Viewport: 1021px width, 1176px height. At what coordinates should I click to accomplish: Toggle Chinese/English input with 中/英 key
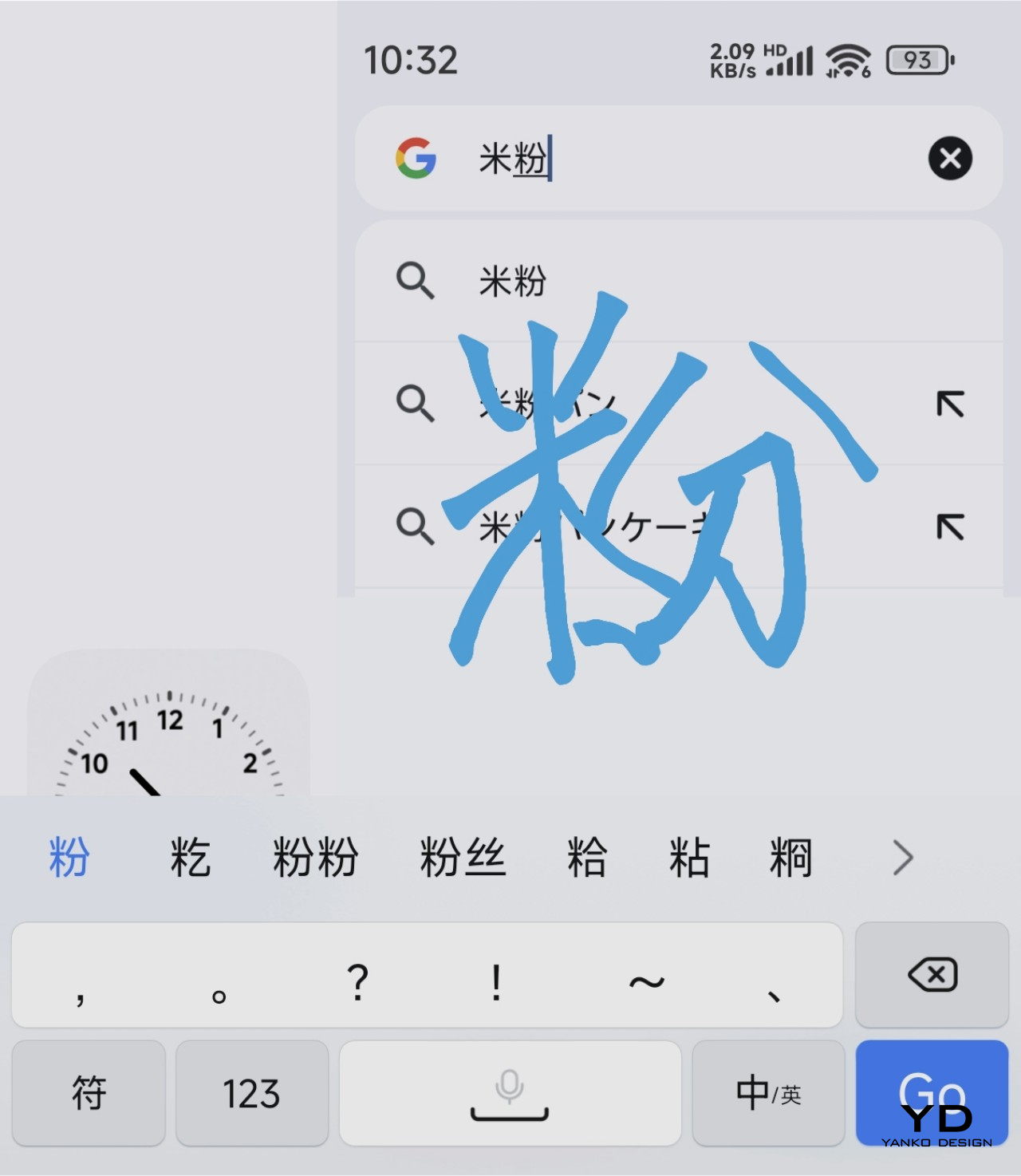click(x=768, y=1092)
